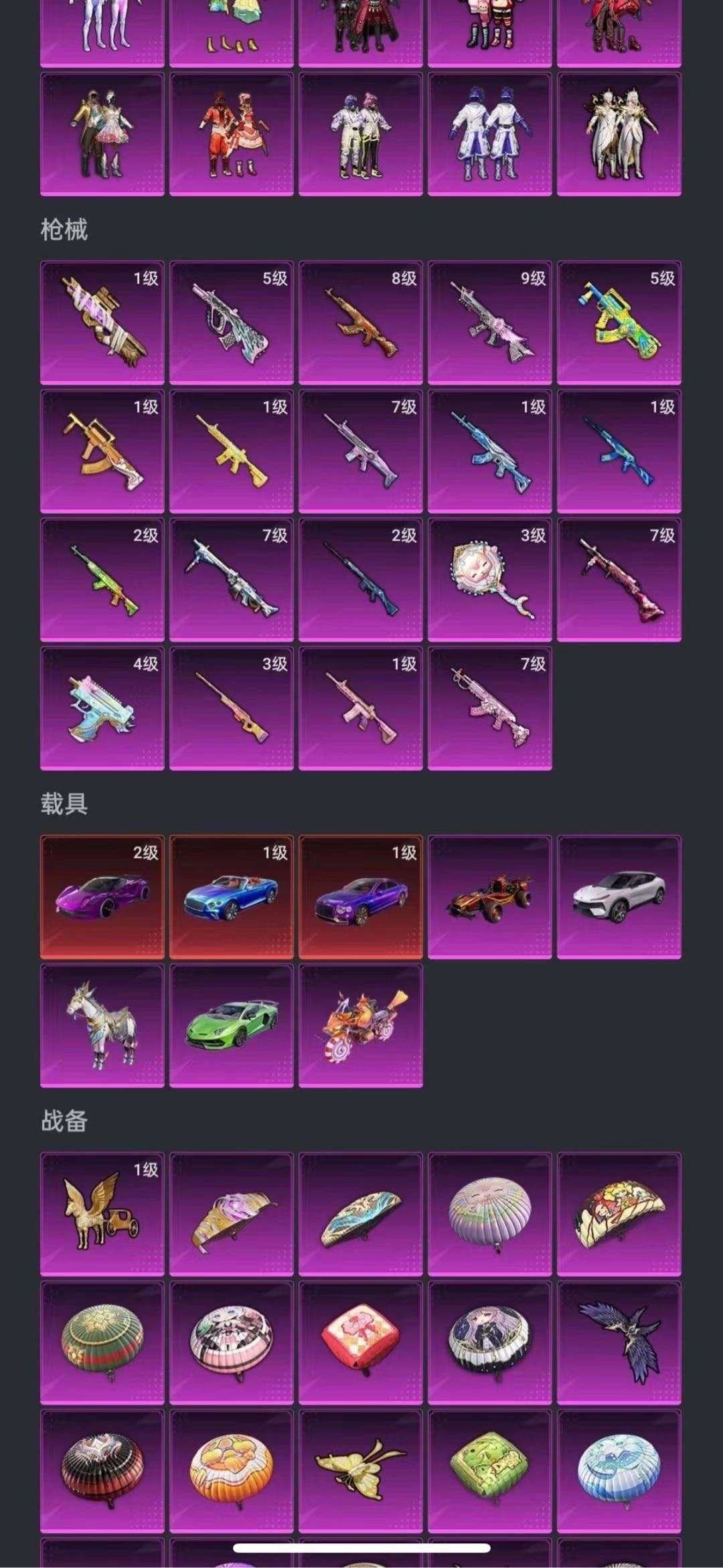Image resolution: width=723 pixels, height=1568 pixels.
Task: Open the golden butterfly glider item
Action: pos(361,1470)
